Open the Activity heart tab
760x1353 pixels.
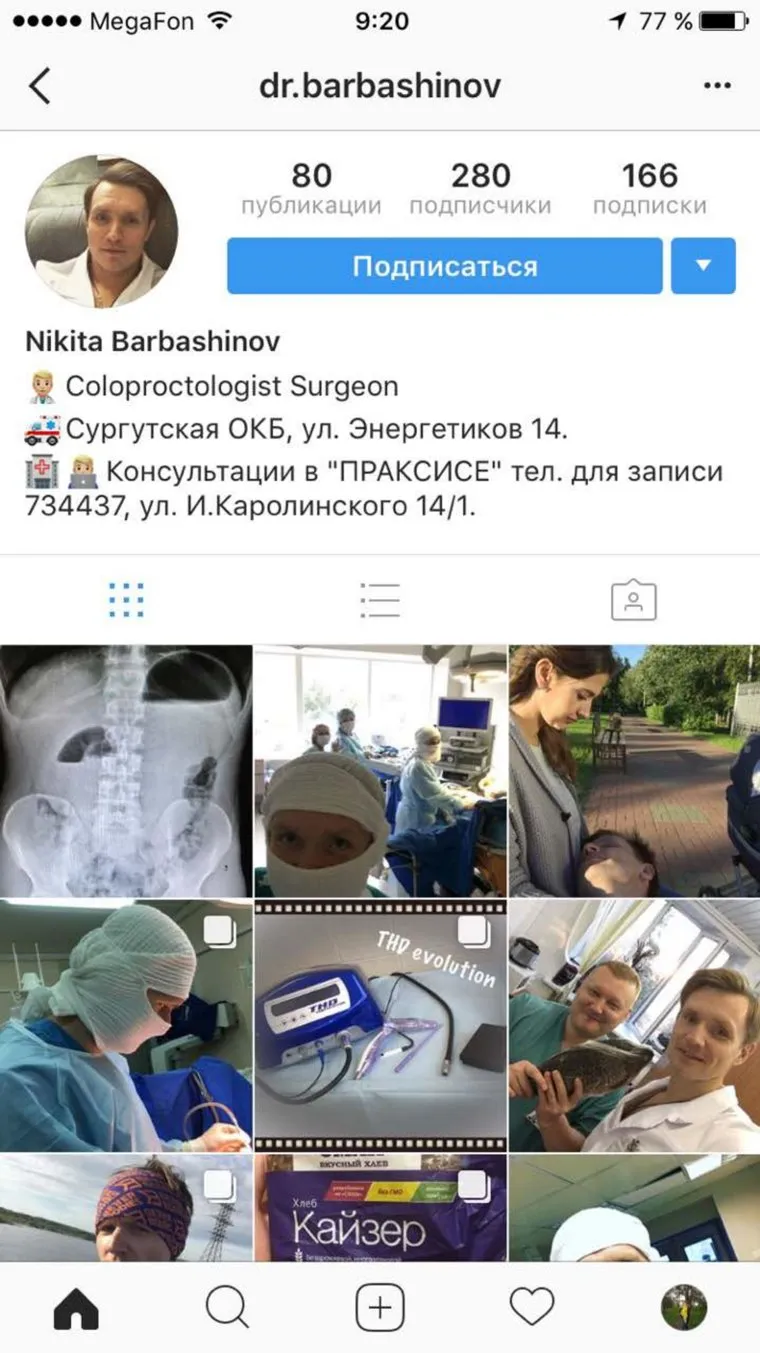(532, 1307)
